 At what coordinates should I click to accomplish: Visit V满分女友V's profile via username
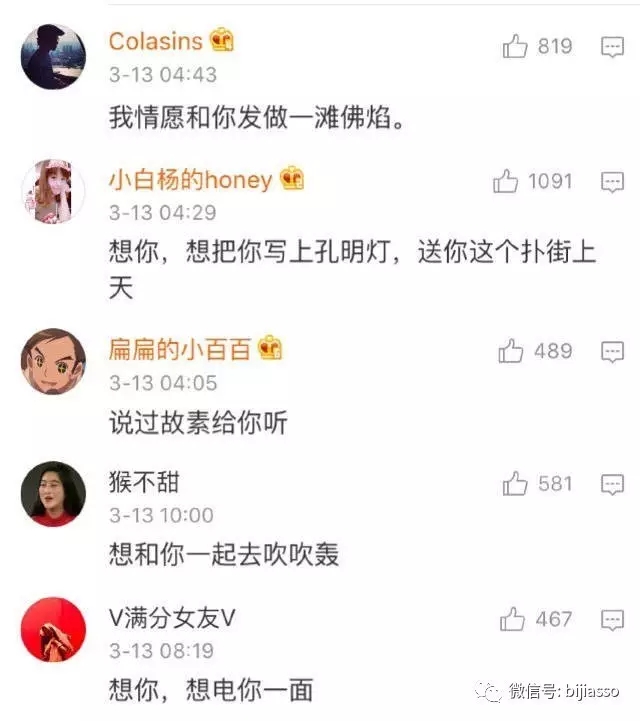pos(172,619)
